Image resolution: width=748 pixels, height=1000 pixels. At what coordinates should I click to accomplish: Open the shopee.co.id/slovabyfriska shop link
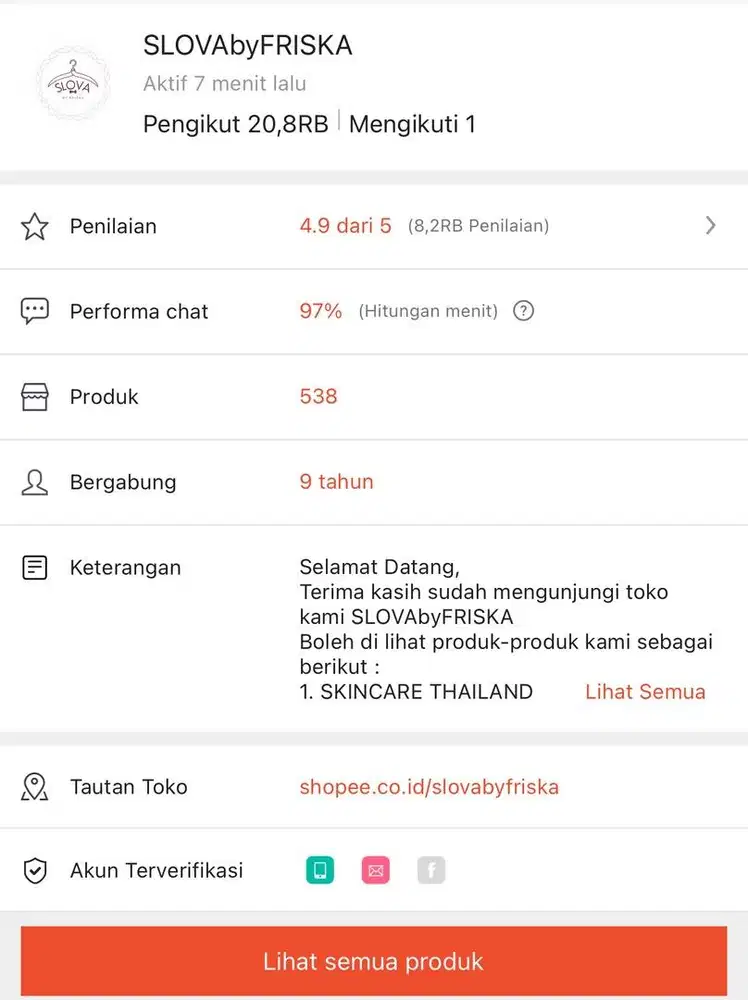tap(429, 787)
